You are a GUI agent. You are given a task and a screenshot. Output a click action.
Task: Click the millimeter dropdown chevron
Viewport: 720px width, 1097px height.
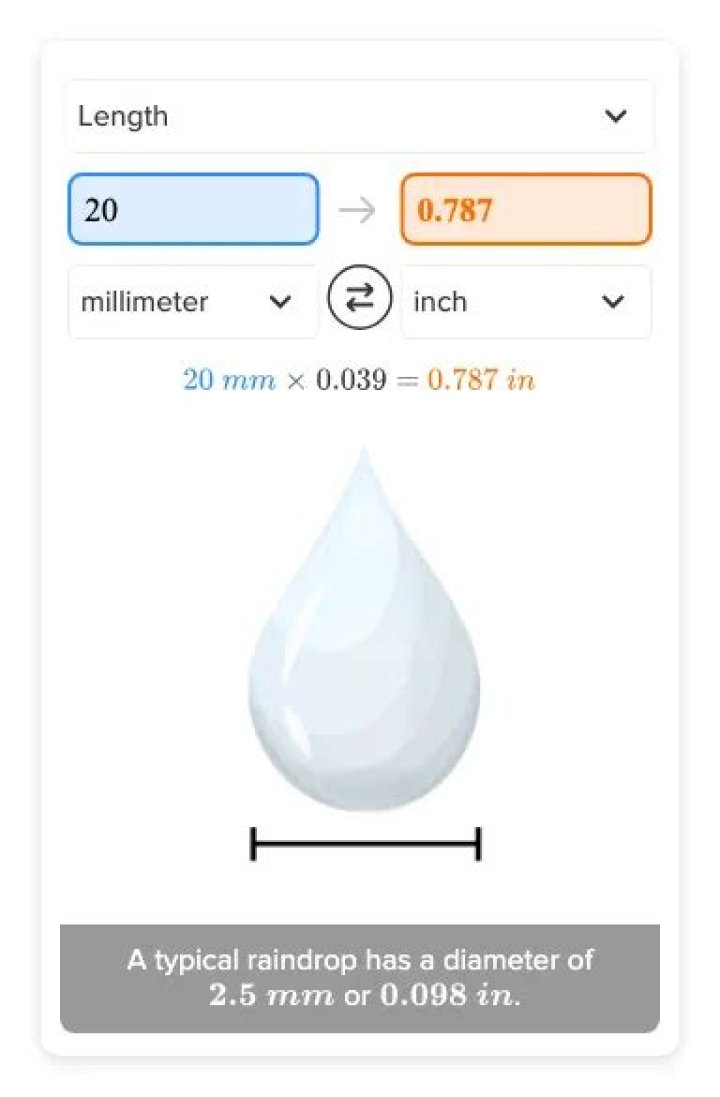(281, 301)
